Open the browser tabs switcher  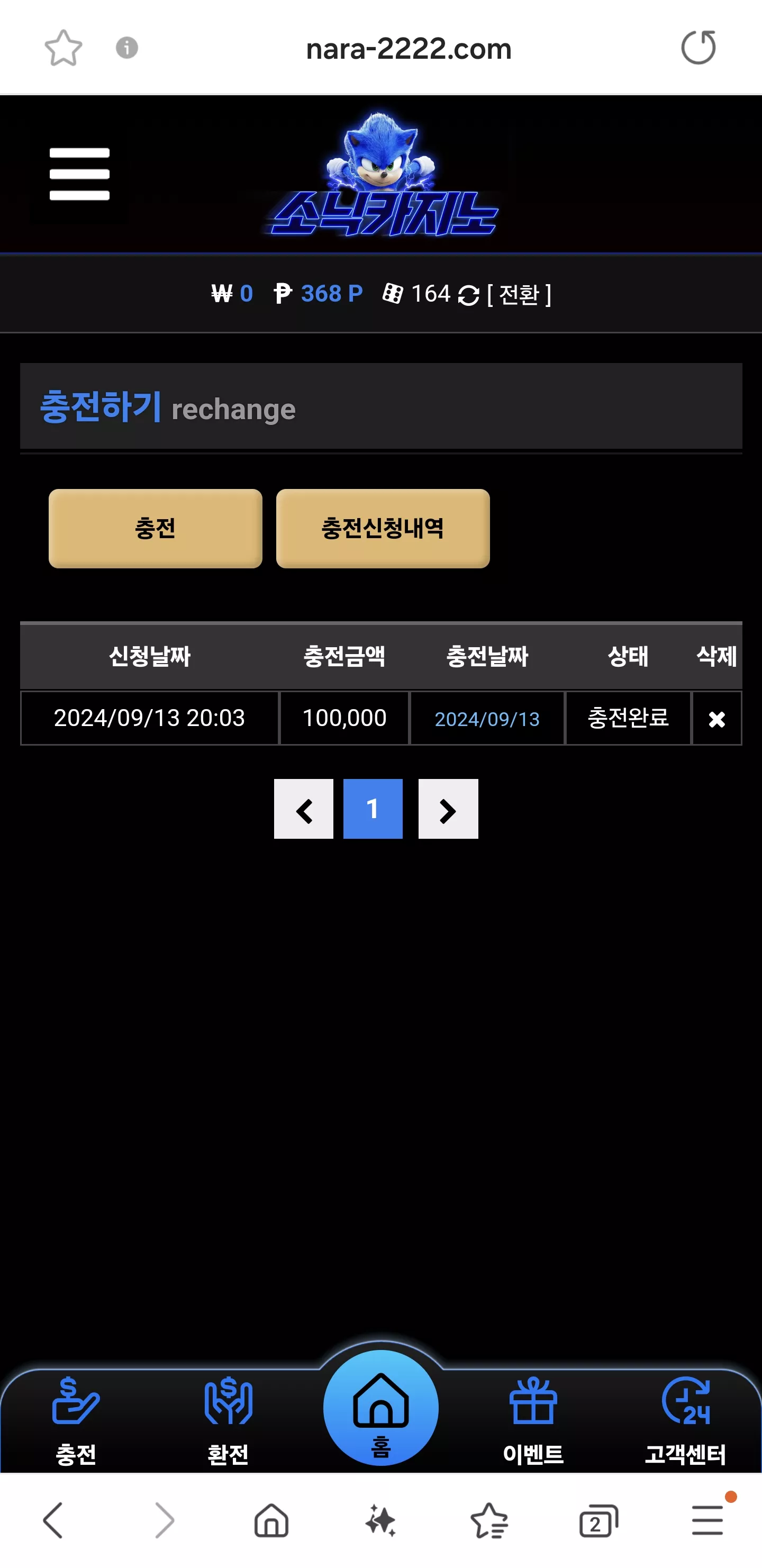(598, 1521)
